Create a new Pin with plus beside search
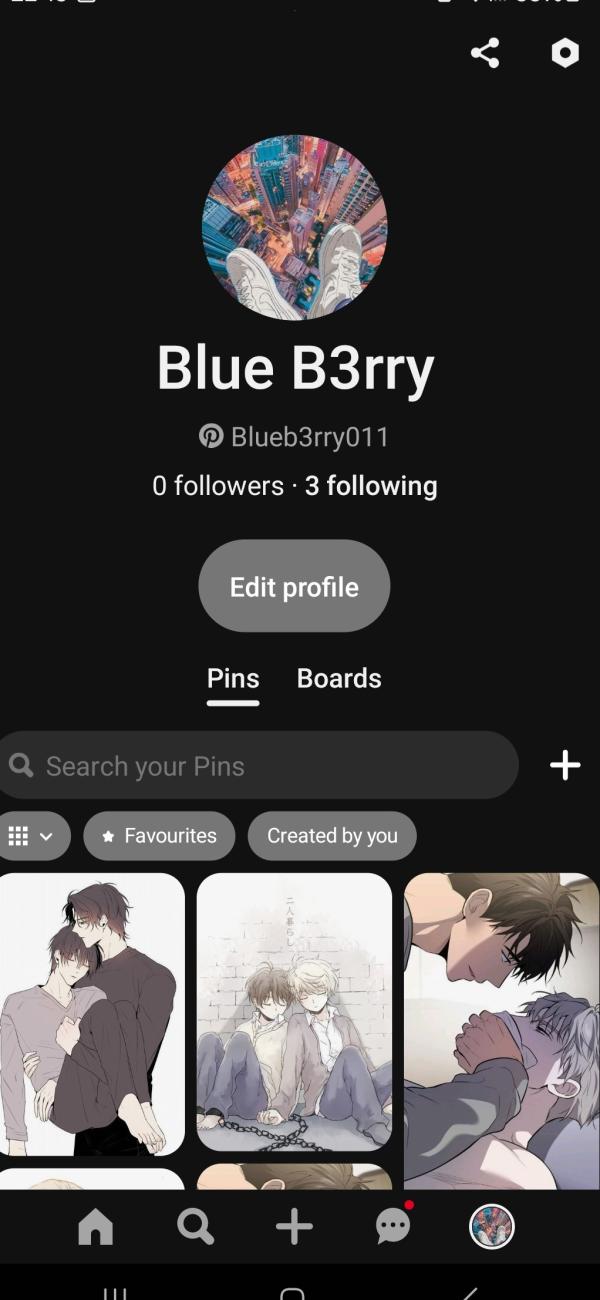 (565, 766)
